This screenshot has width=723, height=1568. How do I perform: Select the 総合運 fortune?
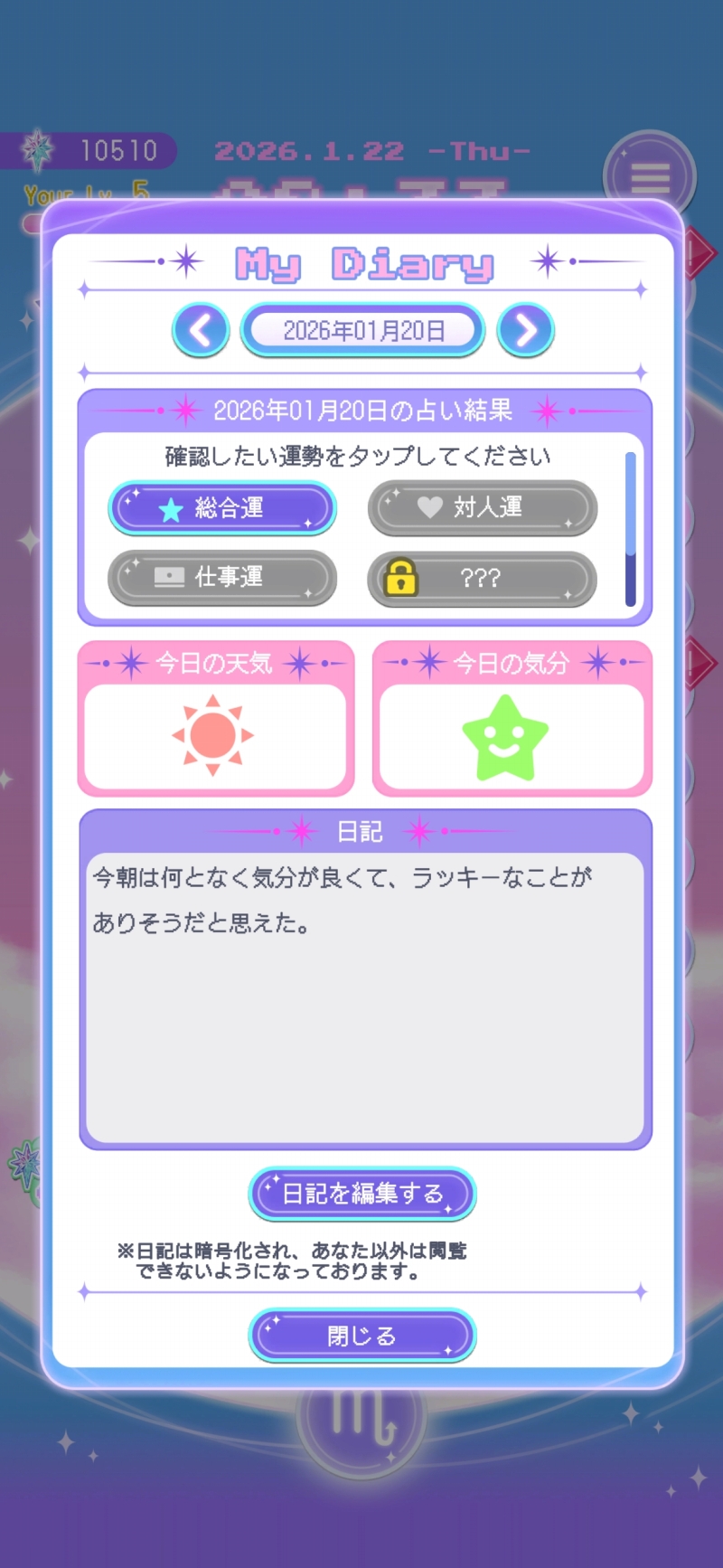tap(222, 508)
